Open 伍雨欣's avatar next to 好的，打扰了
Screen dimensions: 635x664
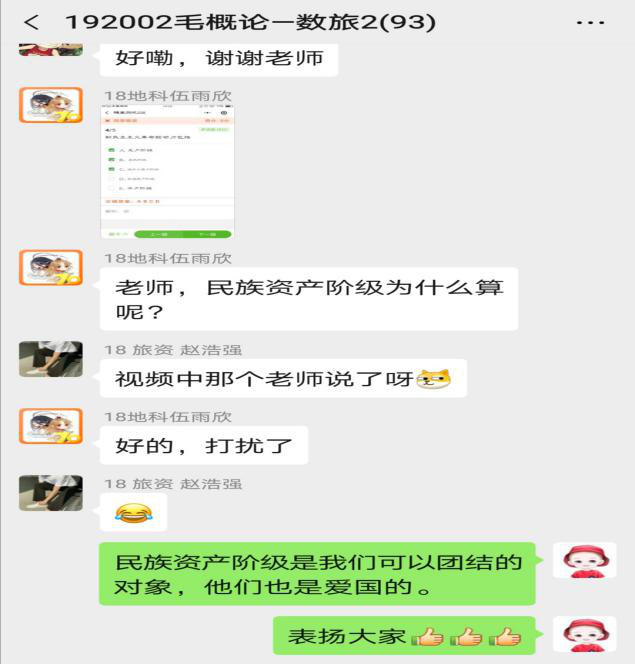(51, 426)
